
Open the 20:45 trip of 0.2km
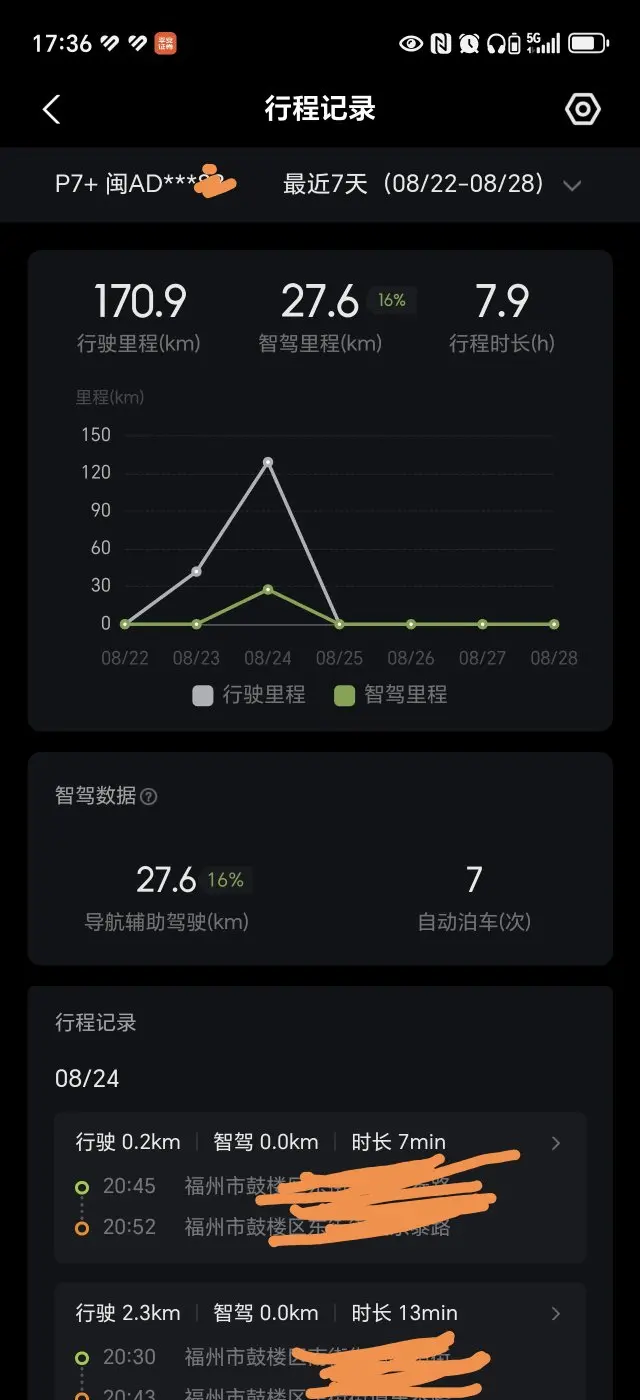(x=320, y=1186)
